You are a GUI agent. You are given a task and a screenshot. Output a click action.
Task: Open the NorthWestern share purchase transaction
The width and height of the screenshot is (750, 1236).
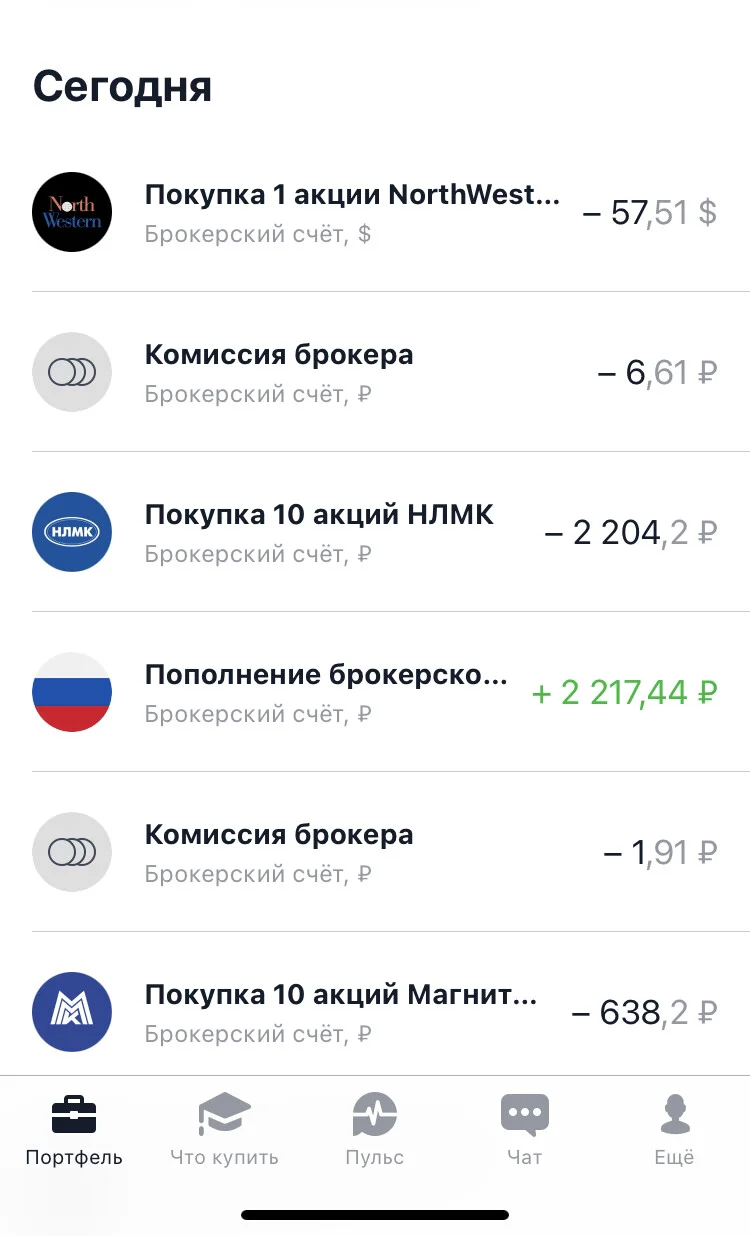[375, 212]
